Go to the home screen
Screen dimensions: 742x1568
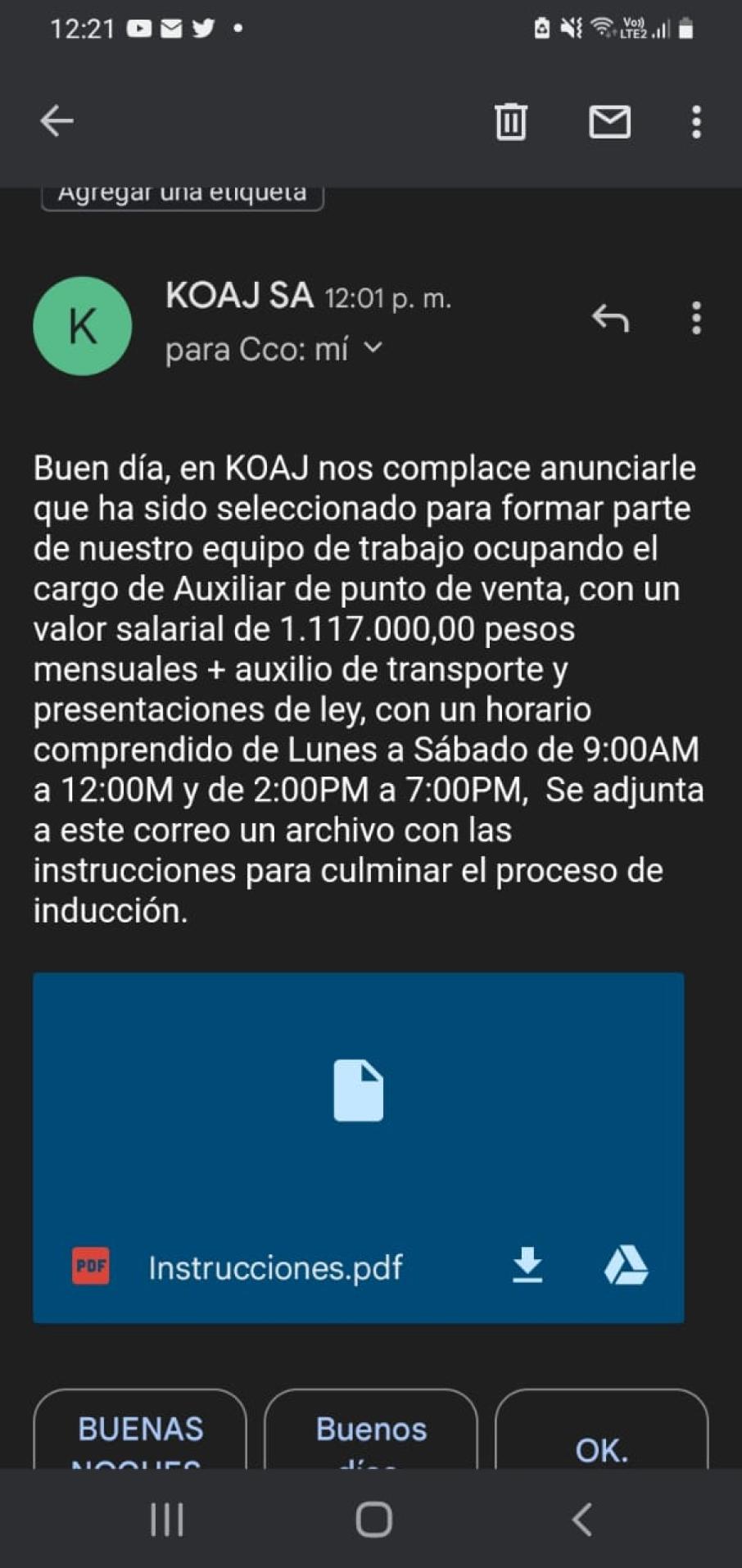374,1520
